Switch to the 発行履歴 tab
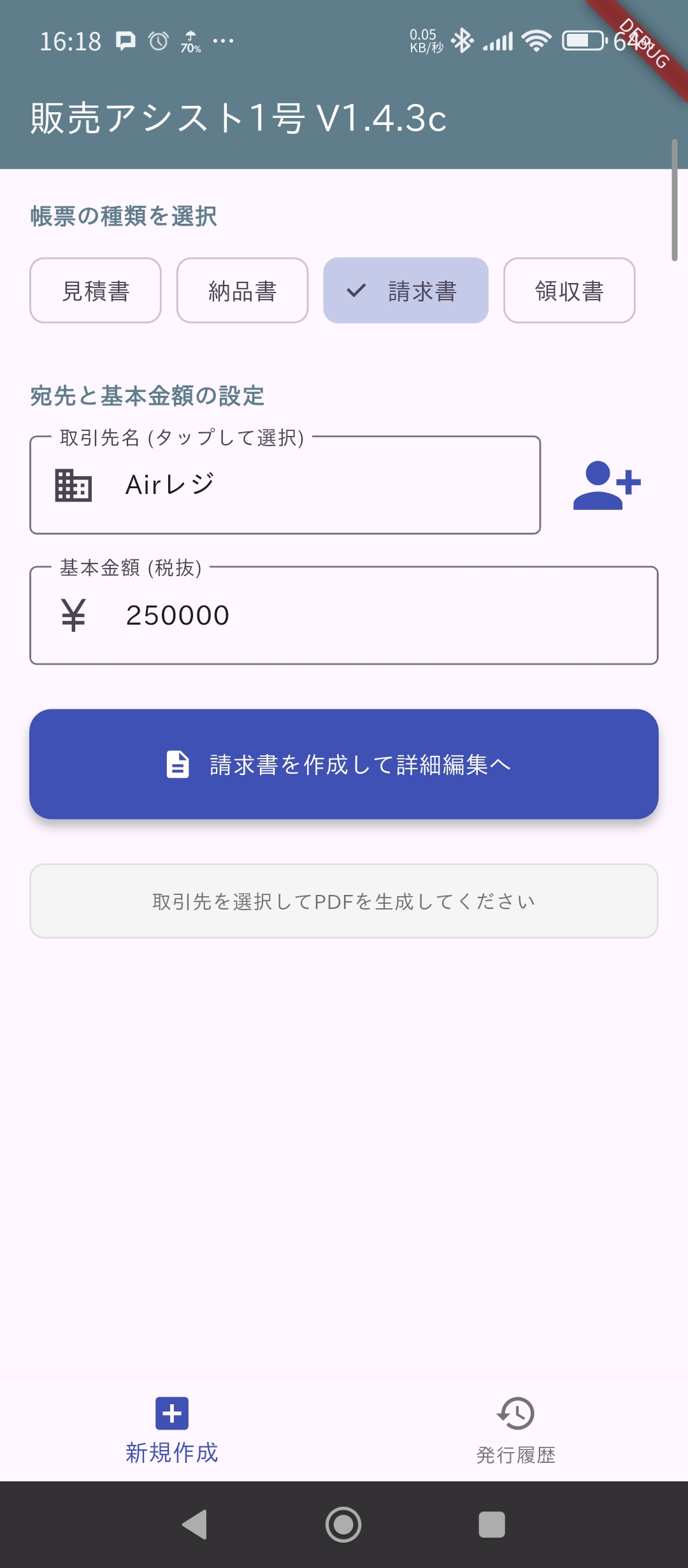The height and width of the screenshot is (1568, 688). pos(516,1429)
